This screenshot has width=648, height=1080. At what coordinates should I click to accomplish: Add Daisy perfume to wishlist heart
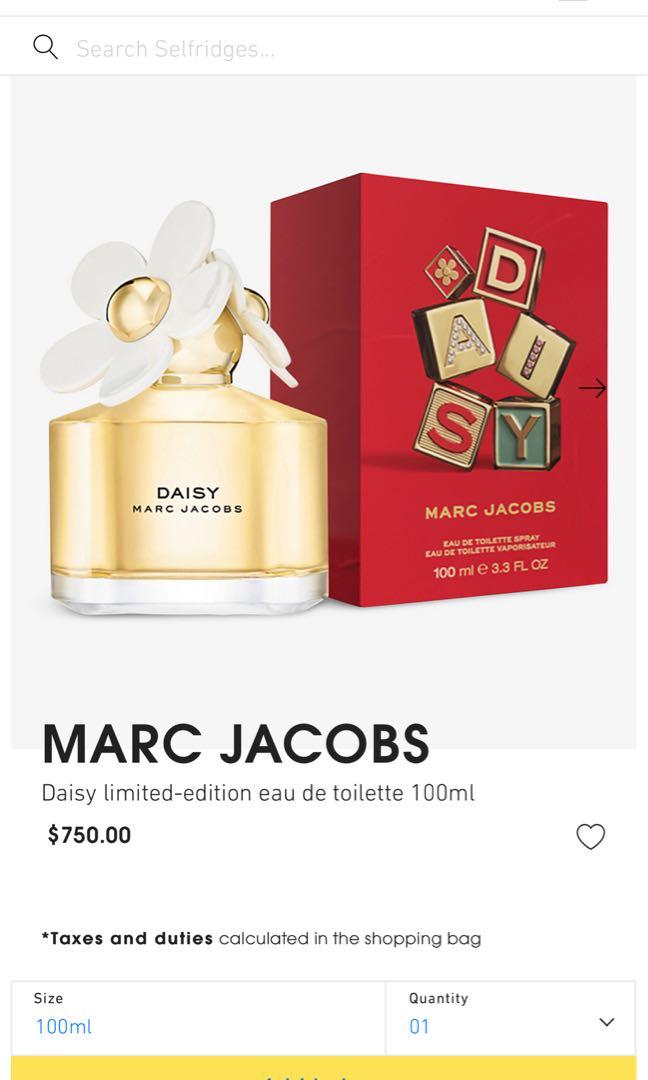pos(591,837)
